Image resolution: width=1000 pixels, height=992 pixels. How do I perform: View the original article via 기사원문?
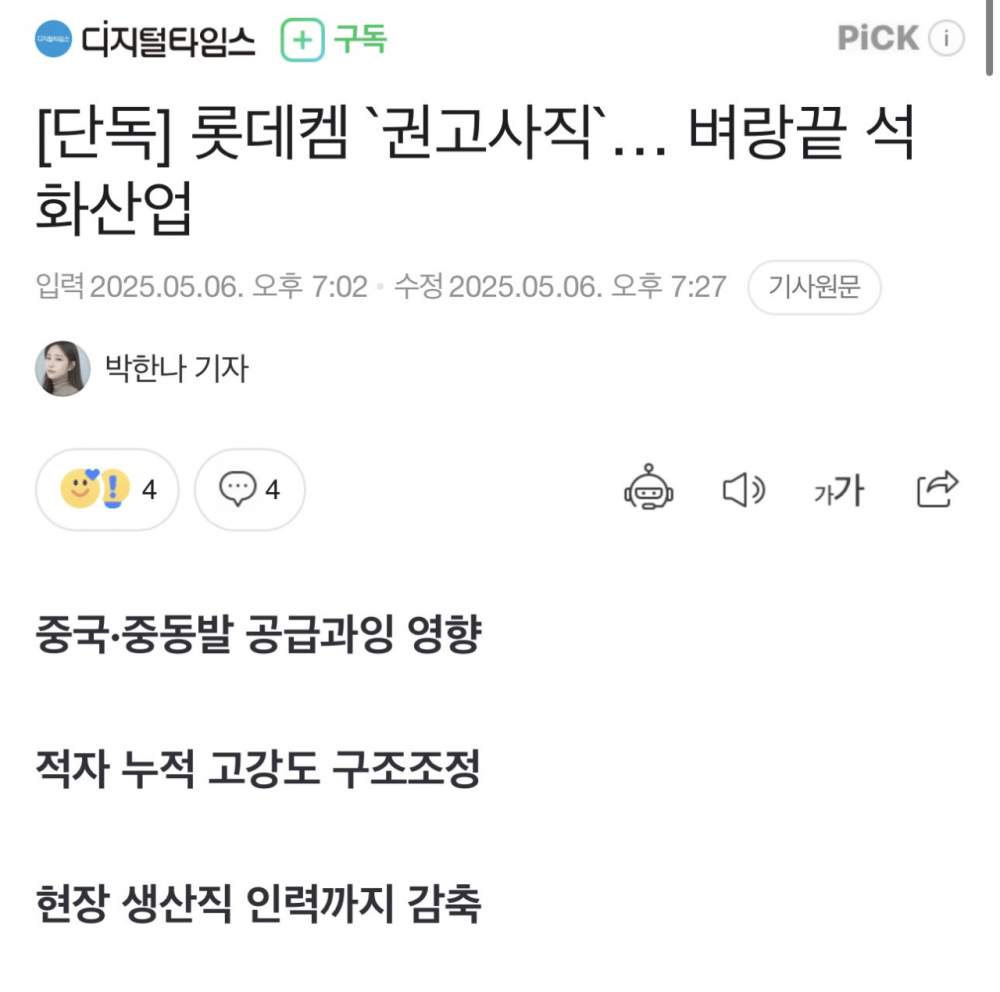coord(814,287)
